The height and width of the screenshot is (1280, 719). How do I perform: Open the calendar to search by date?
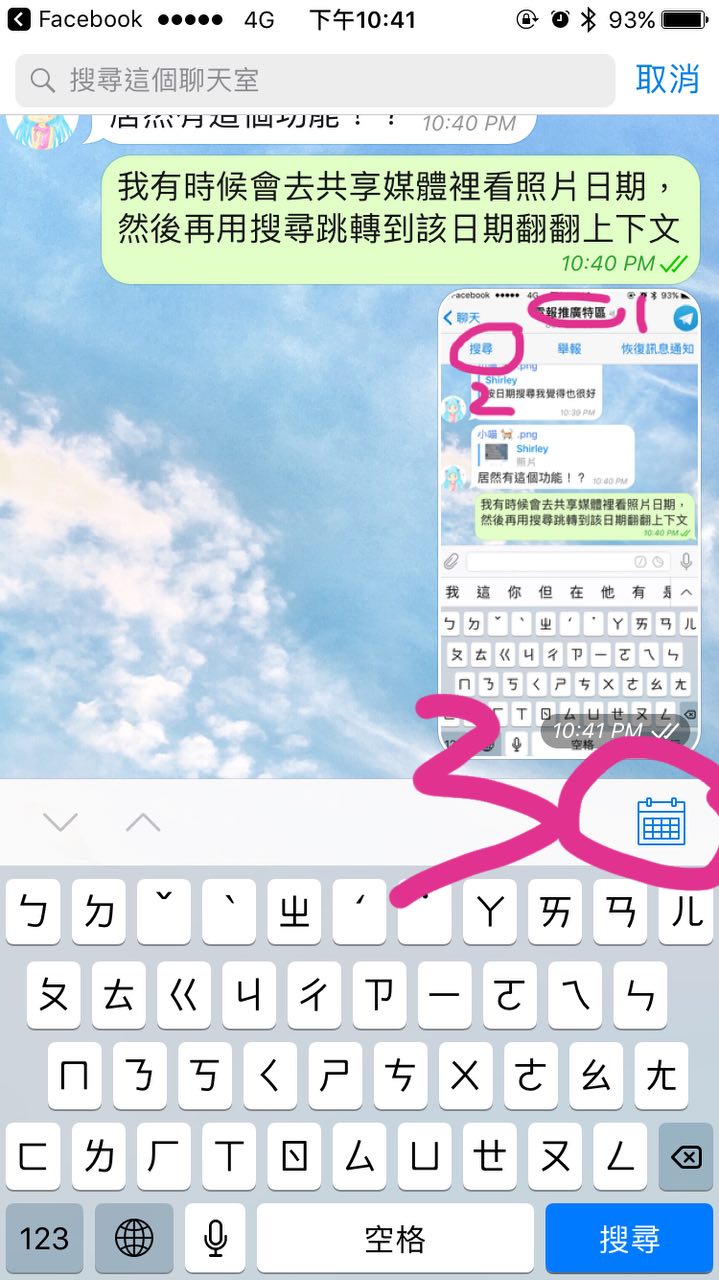click(661, 821)
